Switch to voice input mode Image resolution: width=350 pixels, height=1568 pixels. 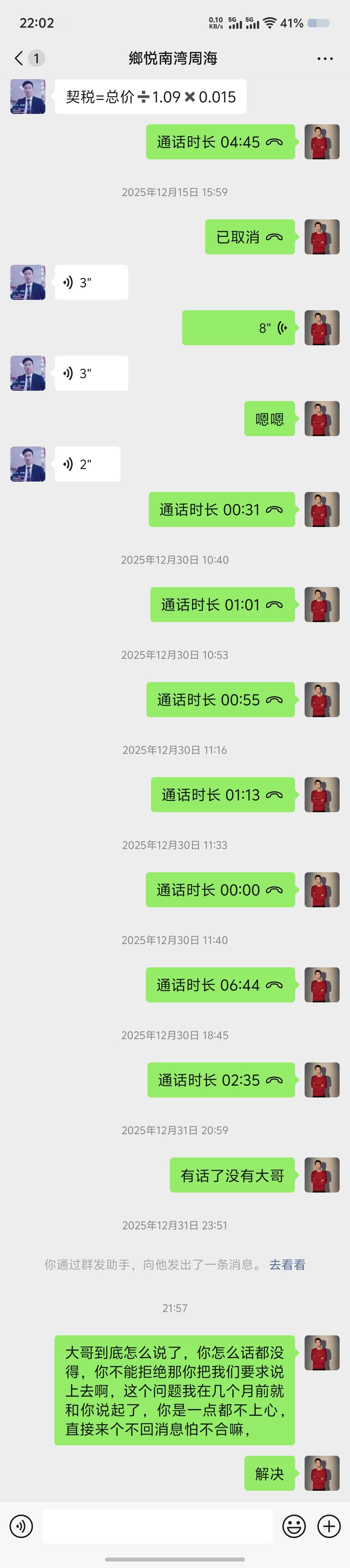pos(21,1525)
